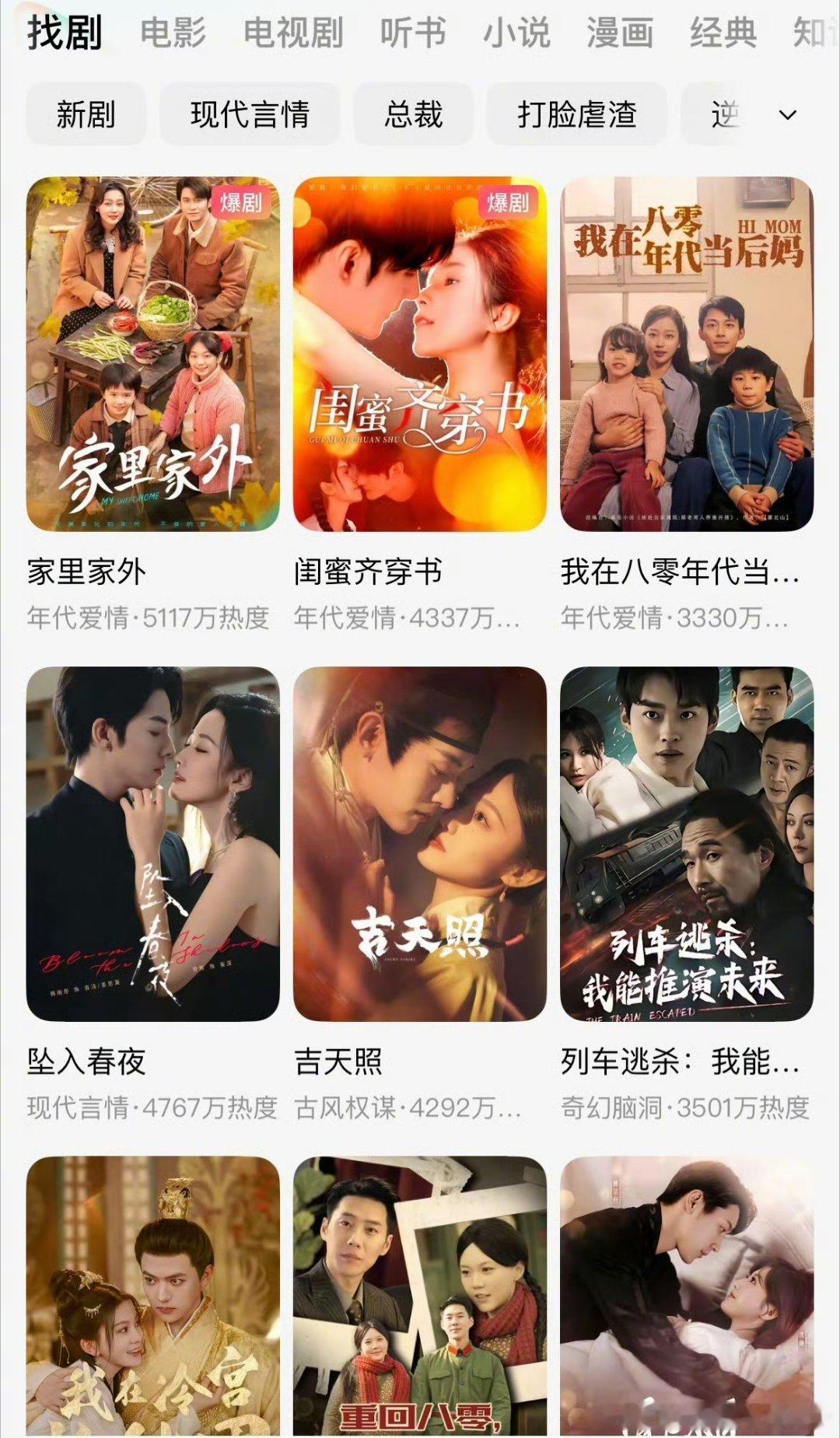Screen dimensions: 840x1438
Task: Switch to the 电视剧 tab
Action: tap(293, 33)
